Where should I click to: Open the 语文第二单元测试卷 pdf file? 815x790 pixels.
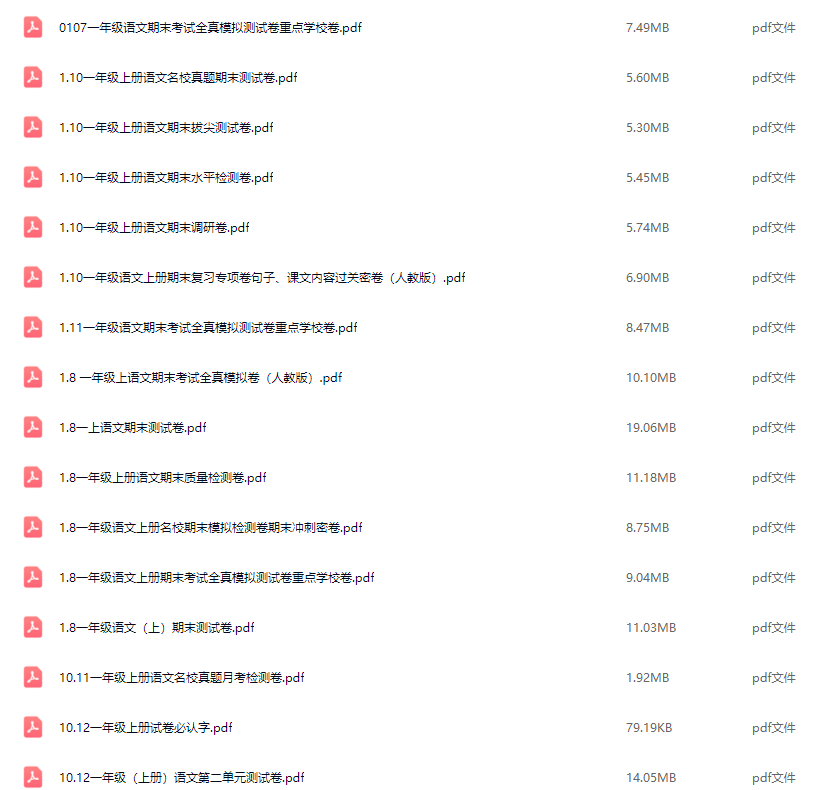182,778
